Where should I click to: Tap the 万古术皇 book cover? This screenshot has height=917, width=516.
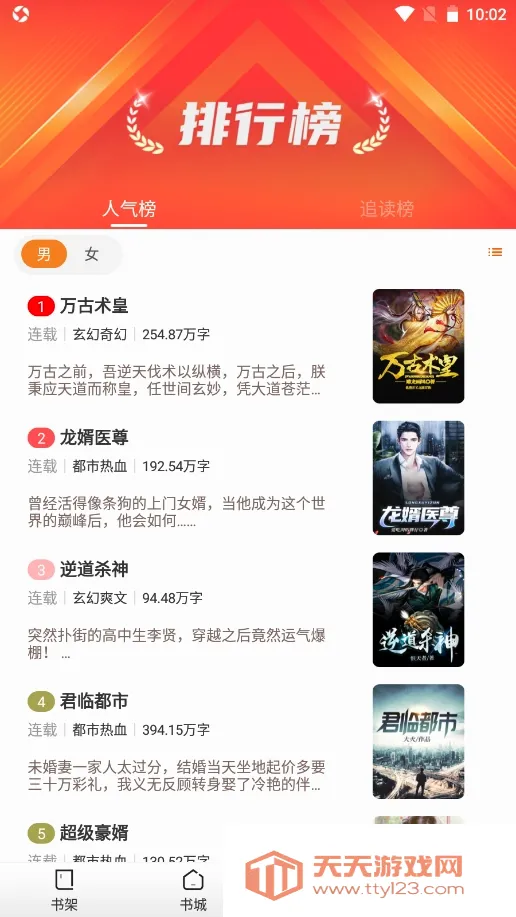(418, 346)
